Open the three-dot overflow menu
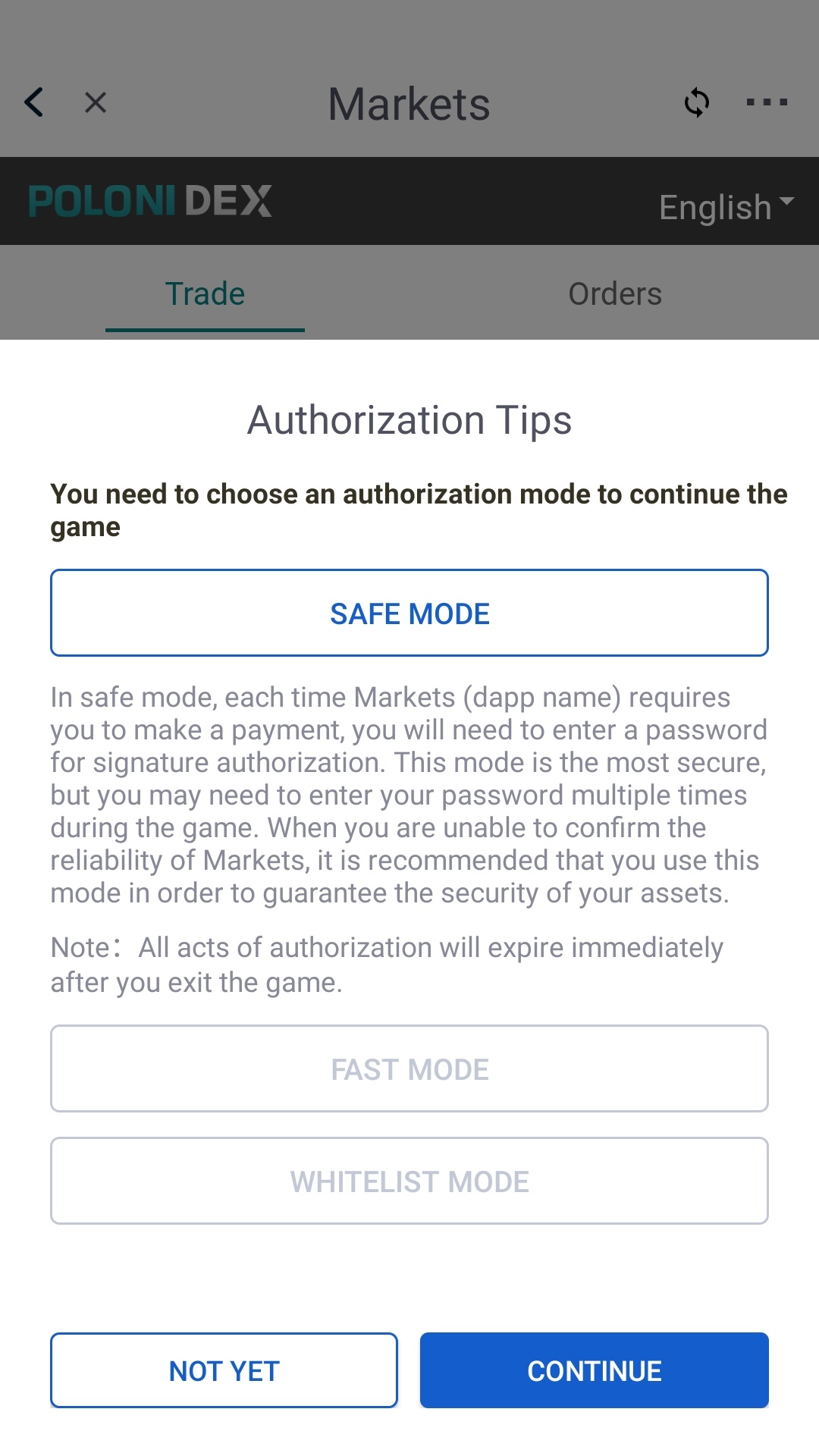The image size is (819, 1456). (x=767, y=102)
